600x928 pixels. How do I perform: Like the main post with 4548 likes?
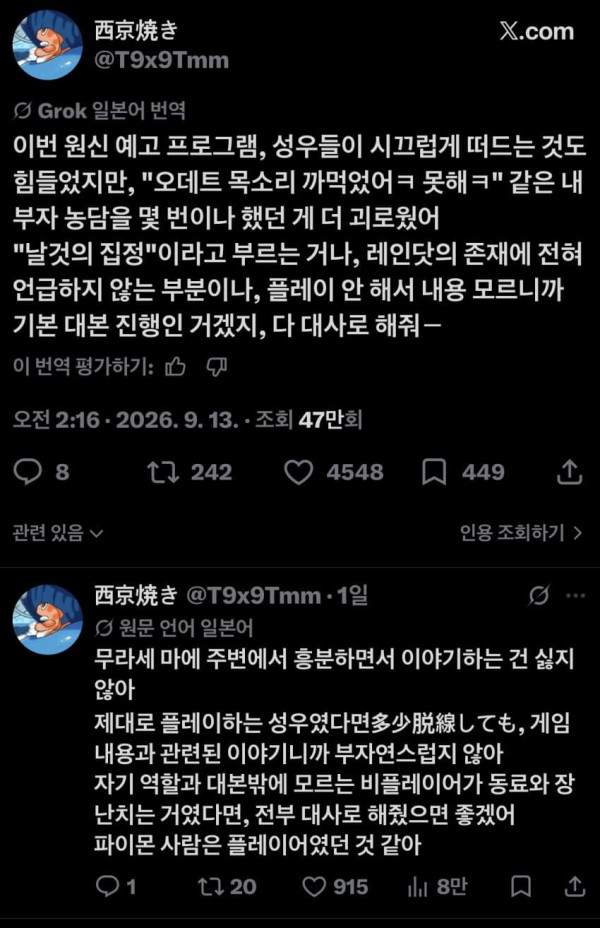pyautogui.click(x=334, y=472)
